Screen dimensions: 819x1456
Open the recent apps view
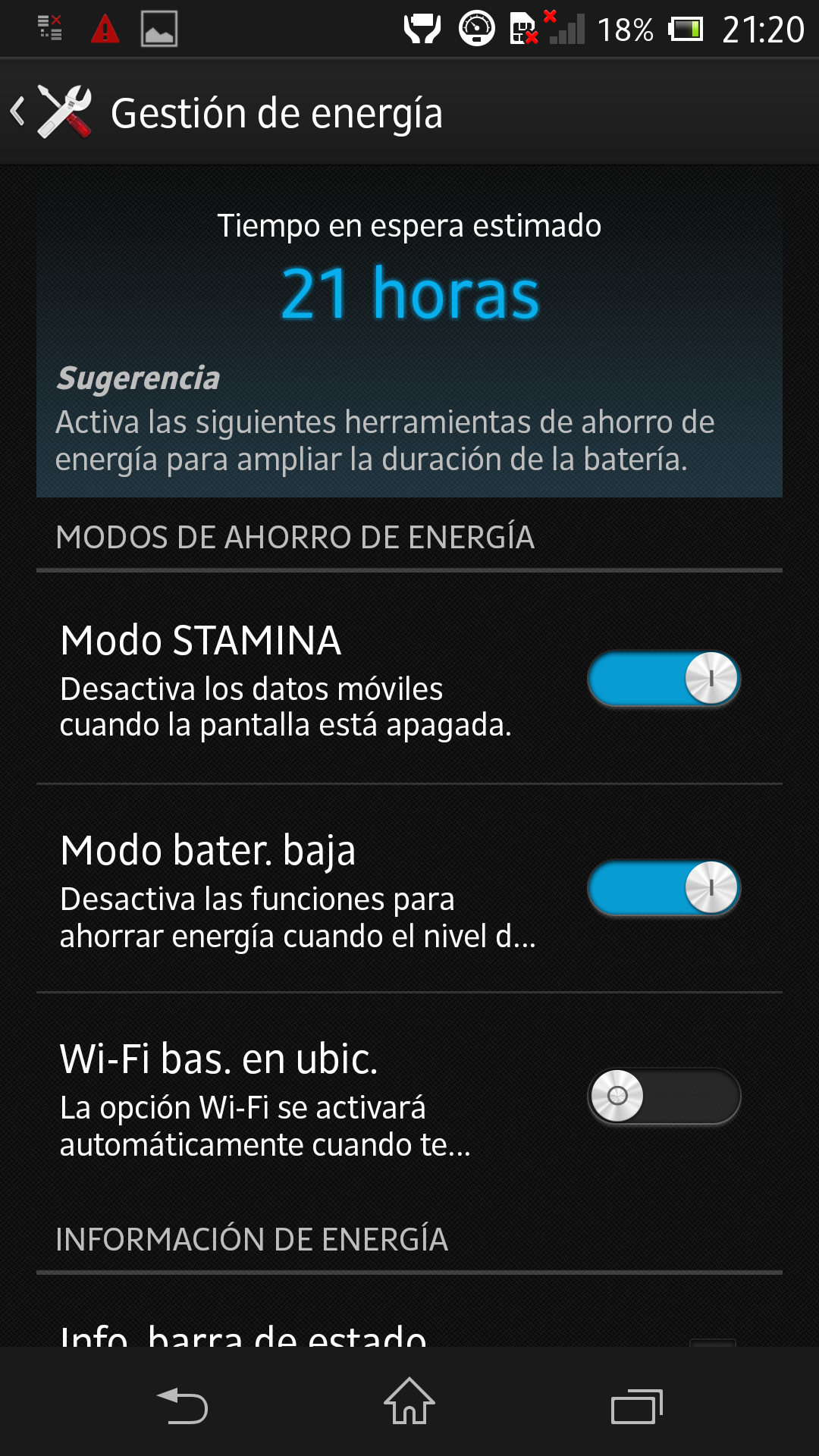point(636,1406)
